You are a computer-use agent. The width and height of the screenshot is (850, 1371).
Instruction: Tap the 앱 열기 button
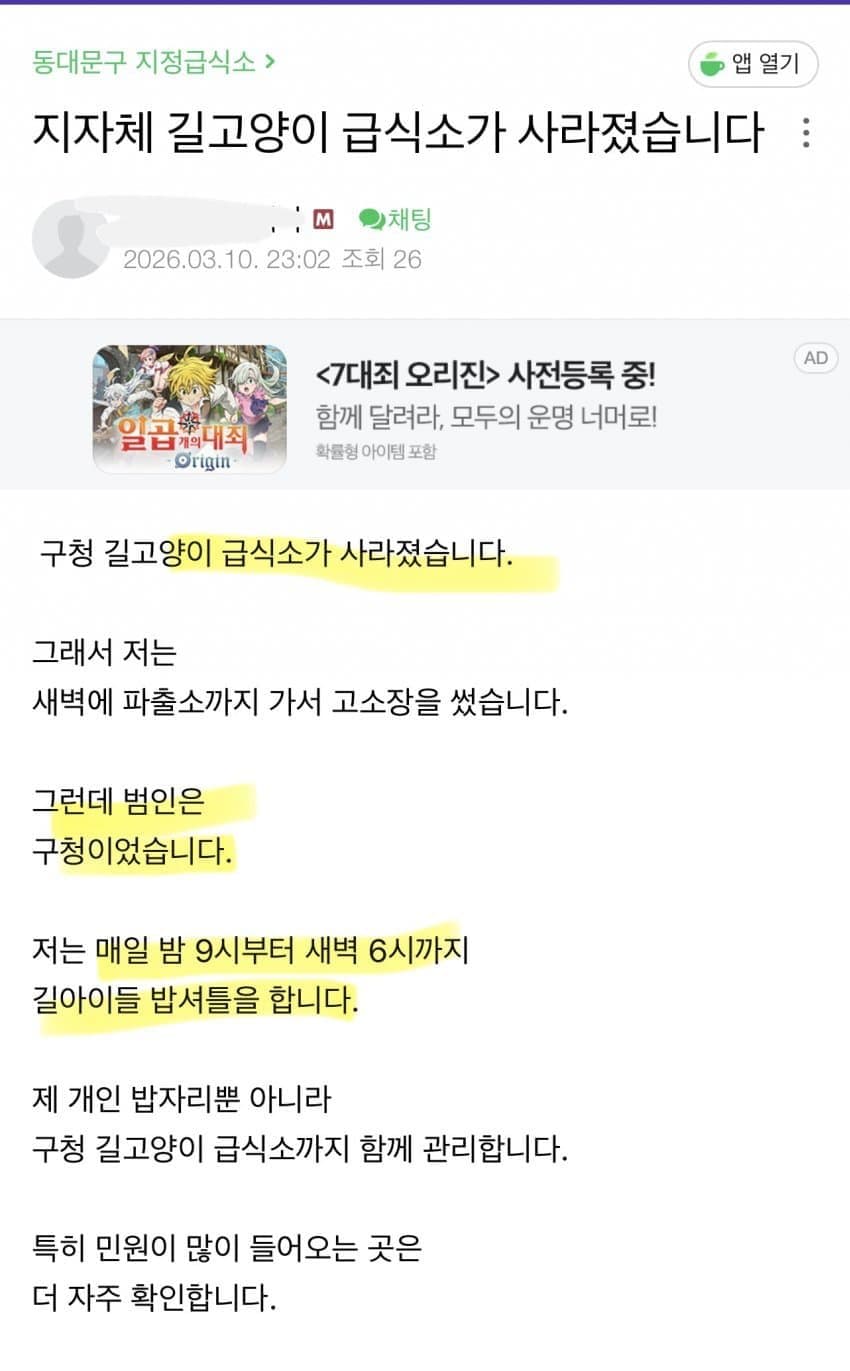pos(753,65)
